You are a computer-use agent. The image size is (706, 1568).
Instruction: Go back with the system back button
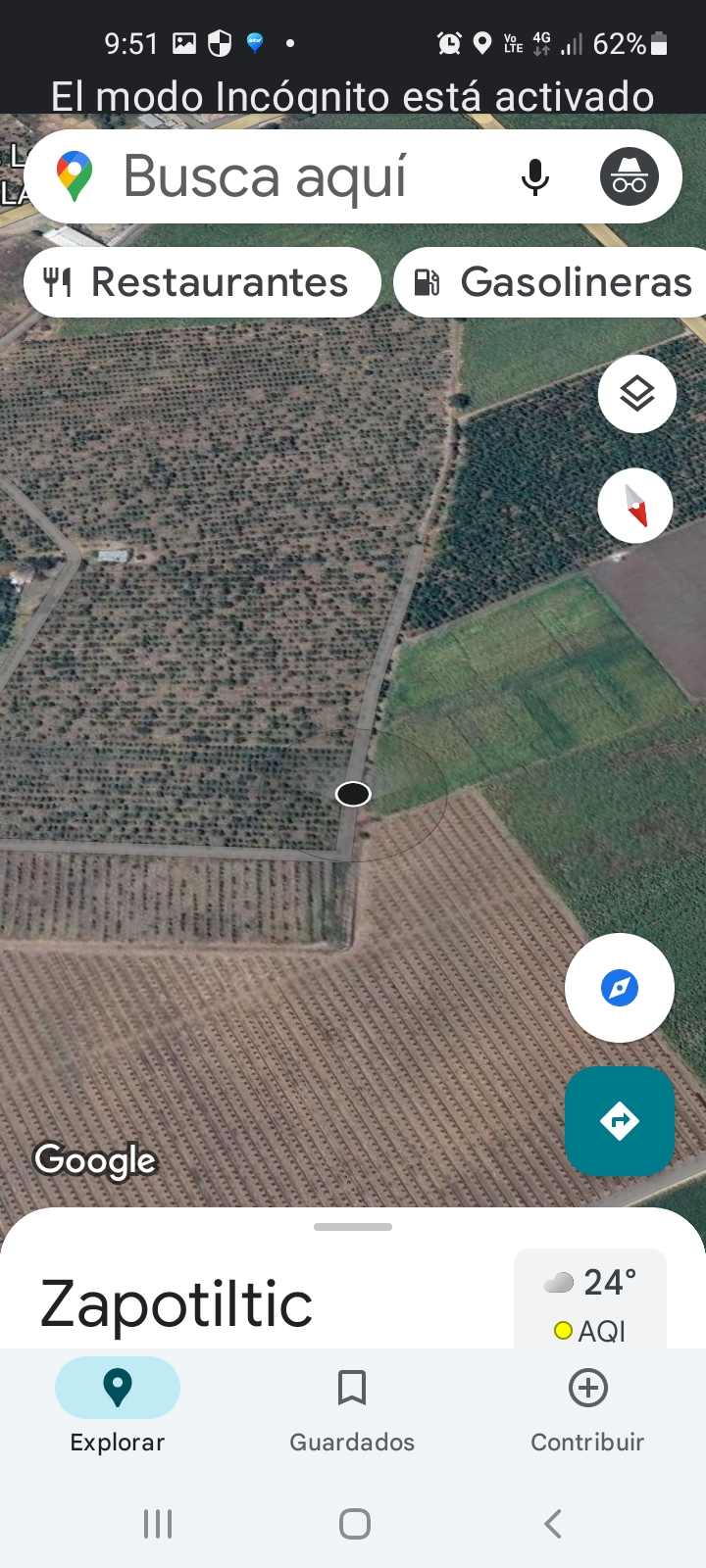(553, 1524)
